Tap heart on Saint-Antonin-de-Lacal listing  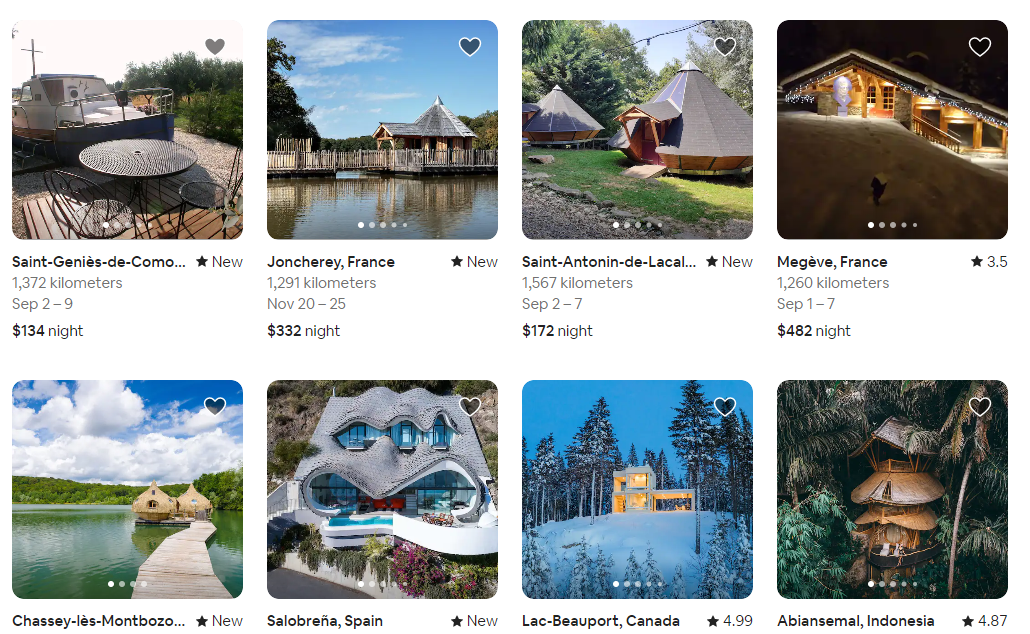tap(725, 47)
